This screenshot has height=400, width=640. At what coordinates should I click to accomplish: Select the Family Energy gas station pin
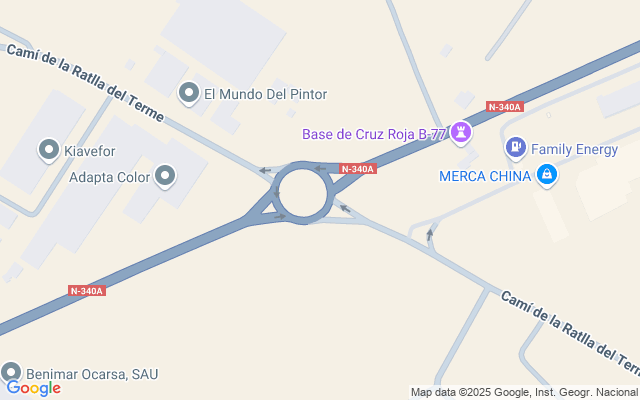click(x=516, y=149)
